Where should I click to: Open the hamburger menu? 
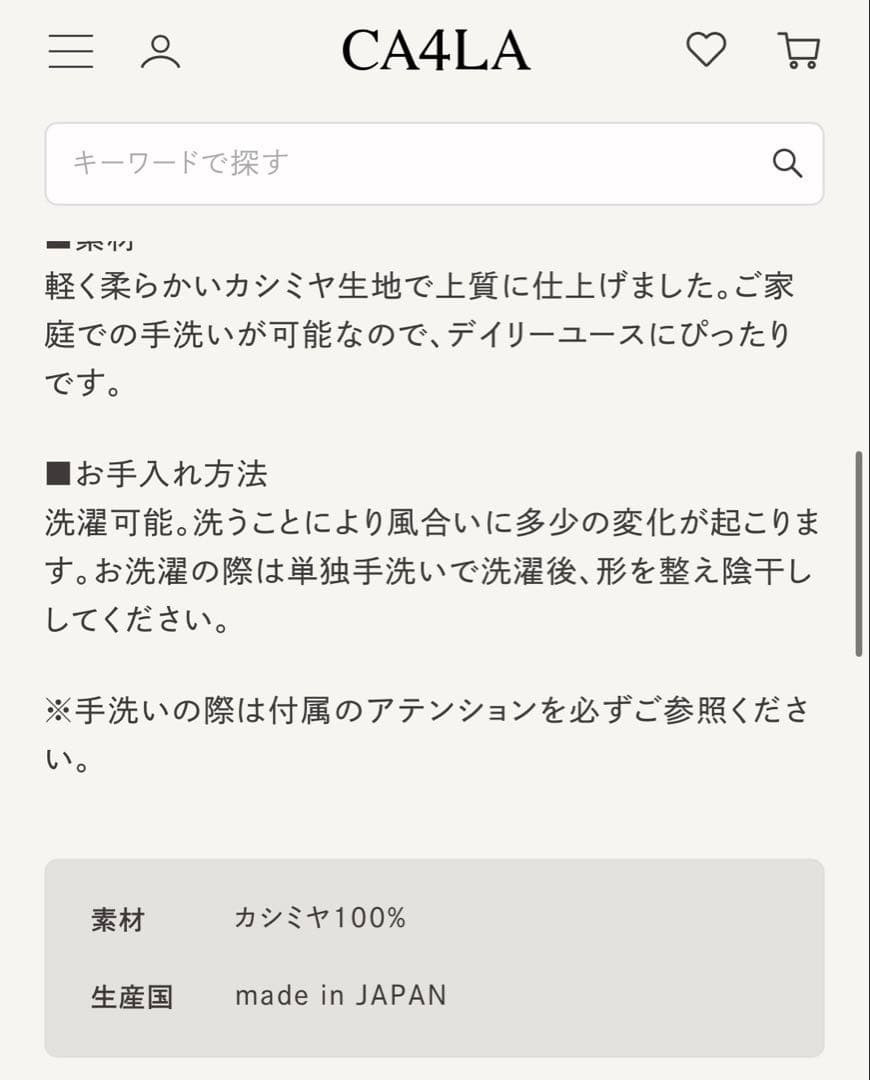(x=71, y=51)
